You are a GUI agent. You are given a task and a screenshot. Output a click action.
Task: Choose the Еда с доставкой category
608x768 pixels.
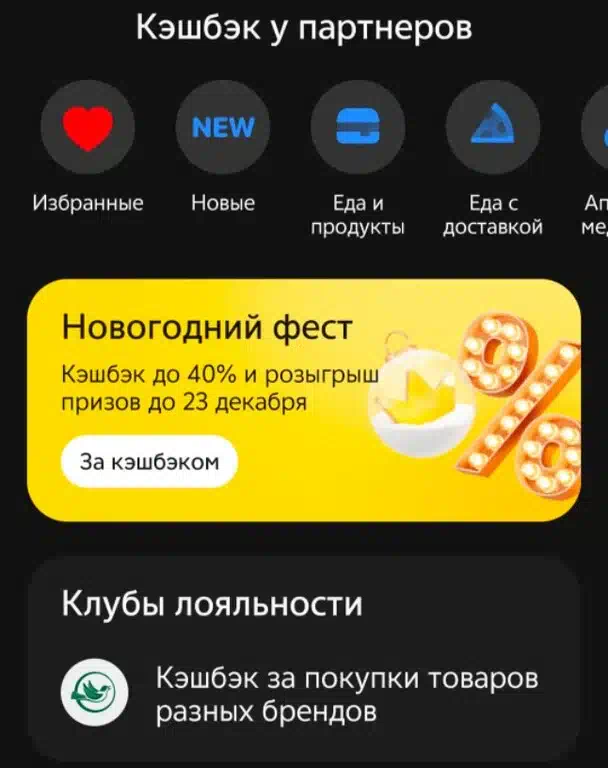click(493, 128)
